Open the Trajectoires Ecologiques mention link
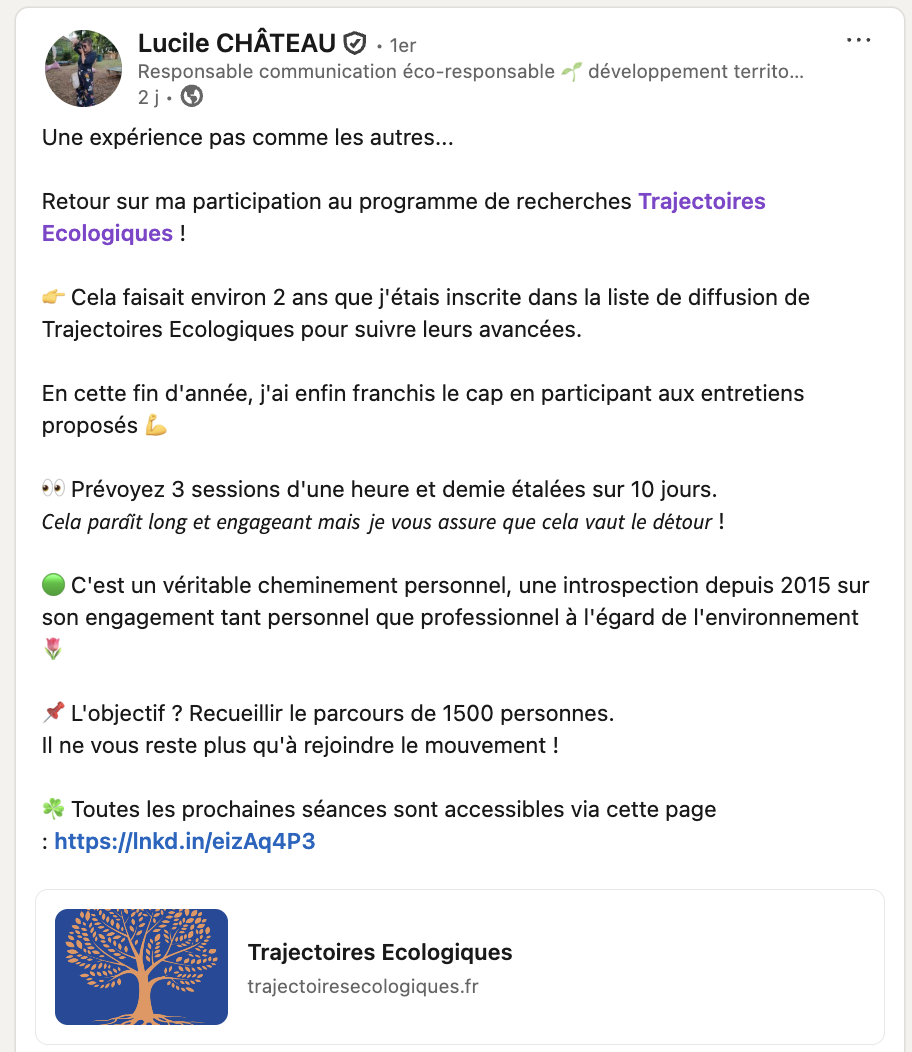 pos(701,201)
